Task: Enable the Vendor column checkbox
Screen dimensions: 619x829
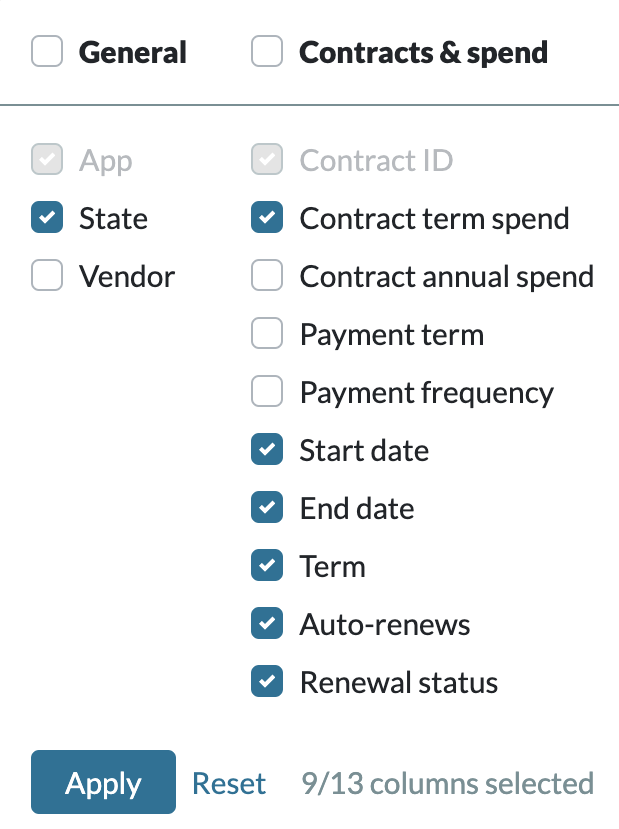Action: pyautogui.click(x=47, y=276)
